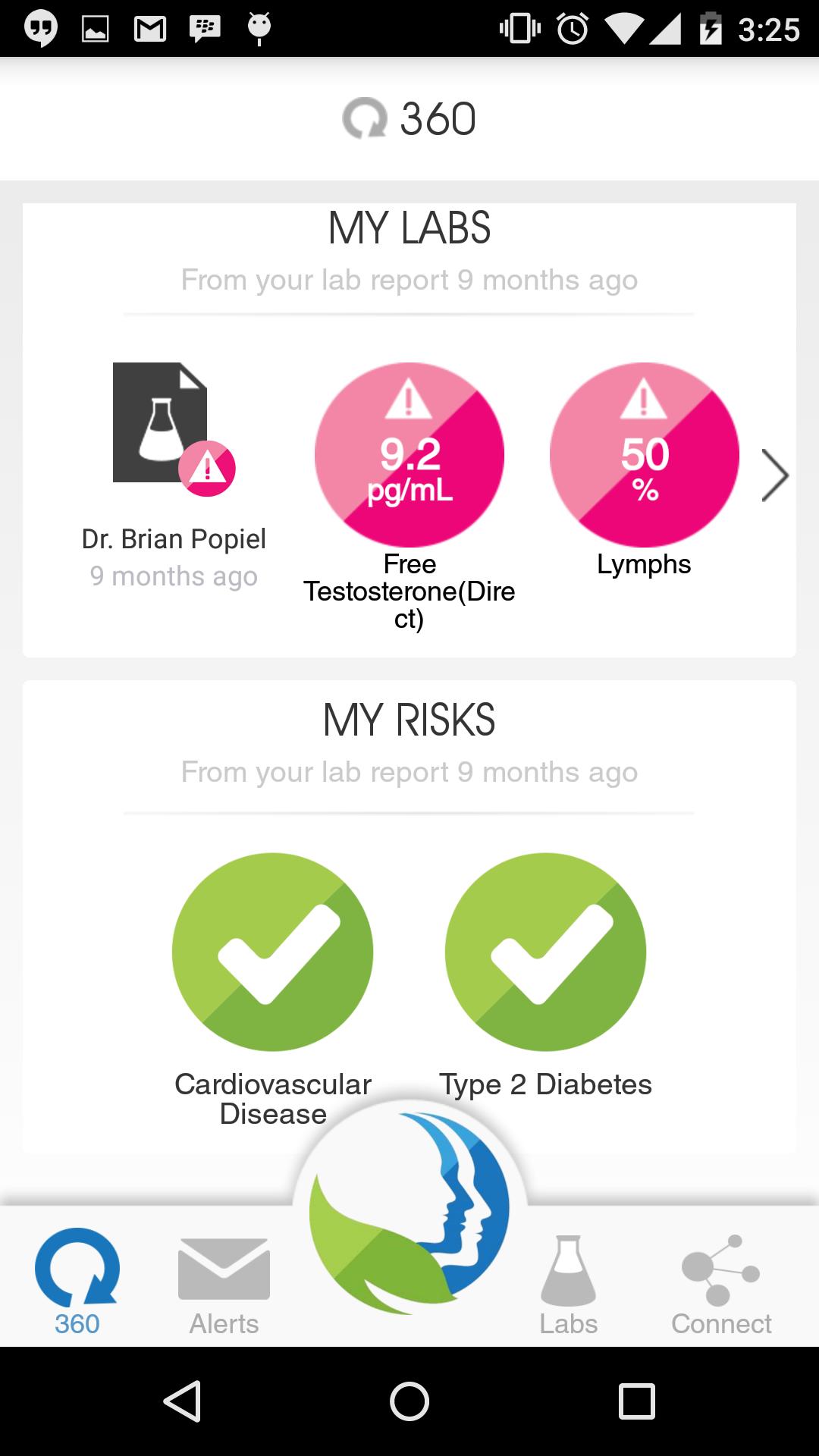819x1456 pixels.
Task: Tap the 360 logo at the top
Action: tap(409, 118)
